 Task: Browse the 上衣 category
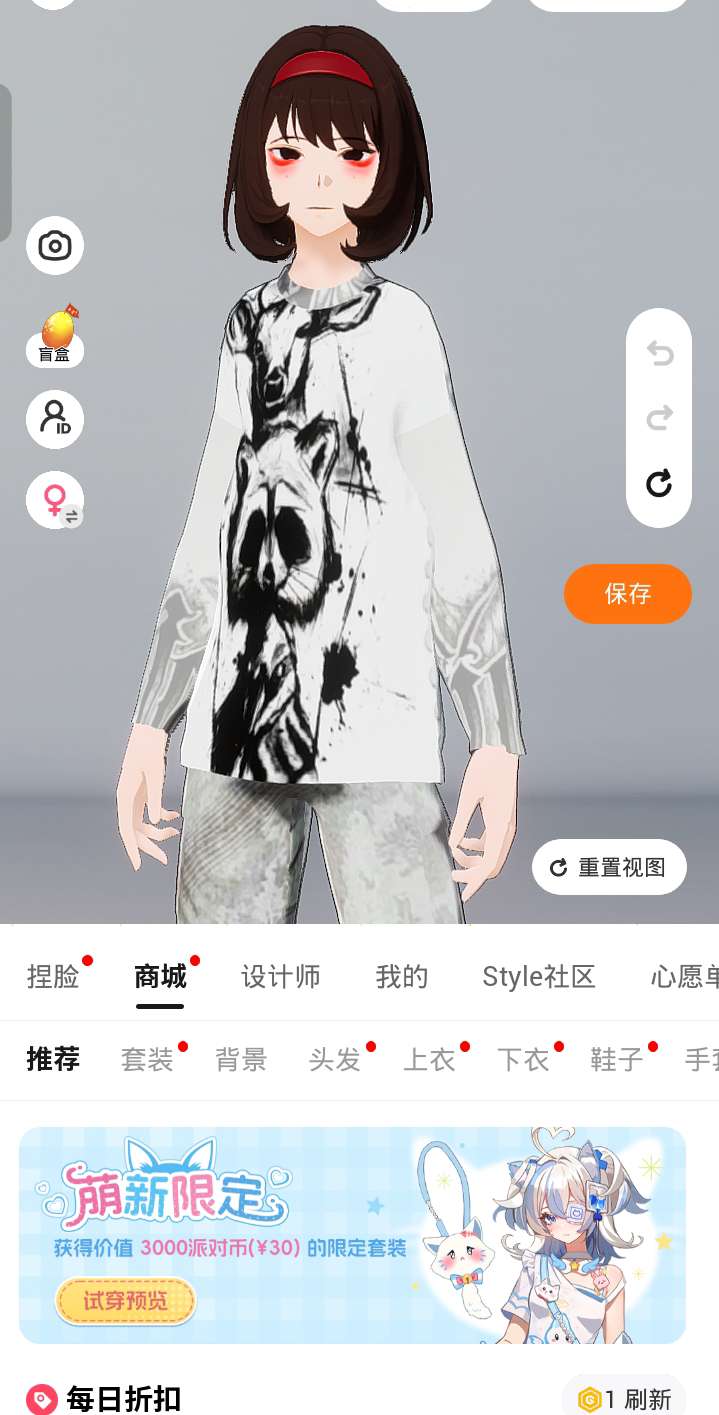429,1059
